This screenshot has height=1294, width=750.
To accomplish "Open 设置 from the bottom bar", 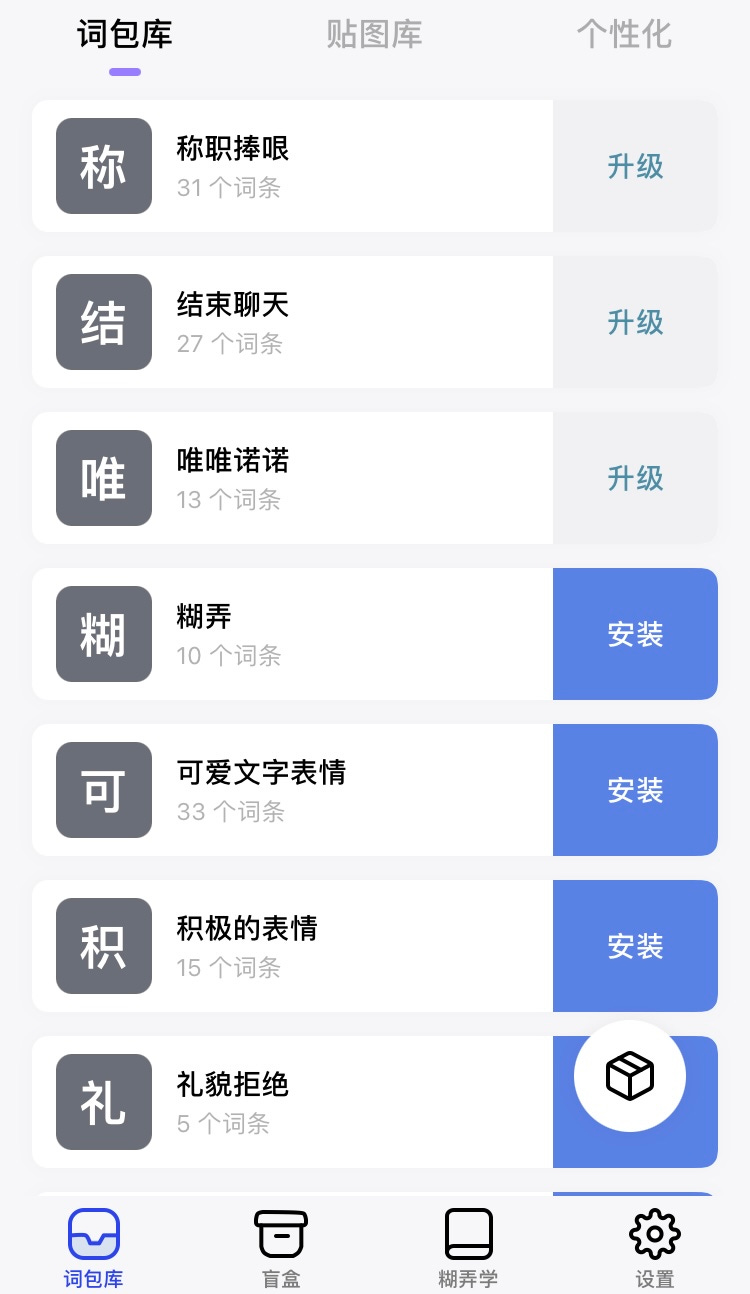I will click(655, 1246).
